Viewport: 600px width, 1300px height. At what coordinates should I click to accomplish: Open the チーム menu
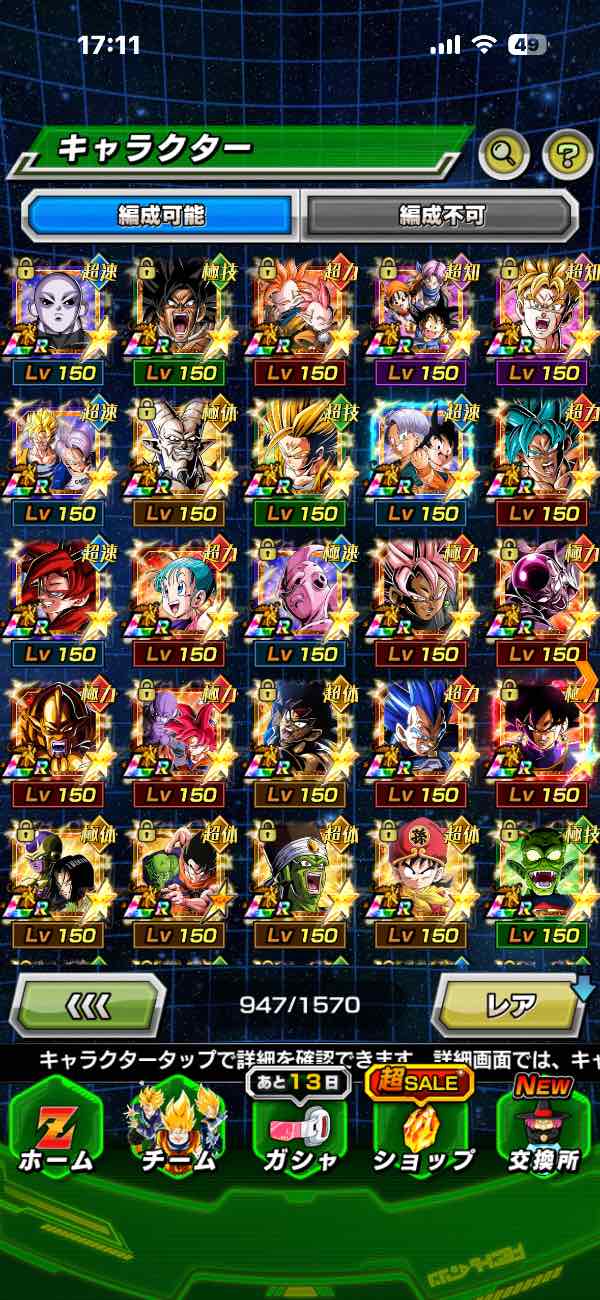(179, 1130)
